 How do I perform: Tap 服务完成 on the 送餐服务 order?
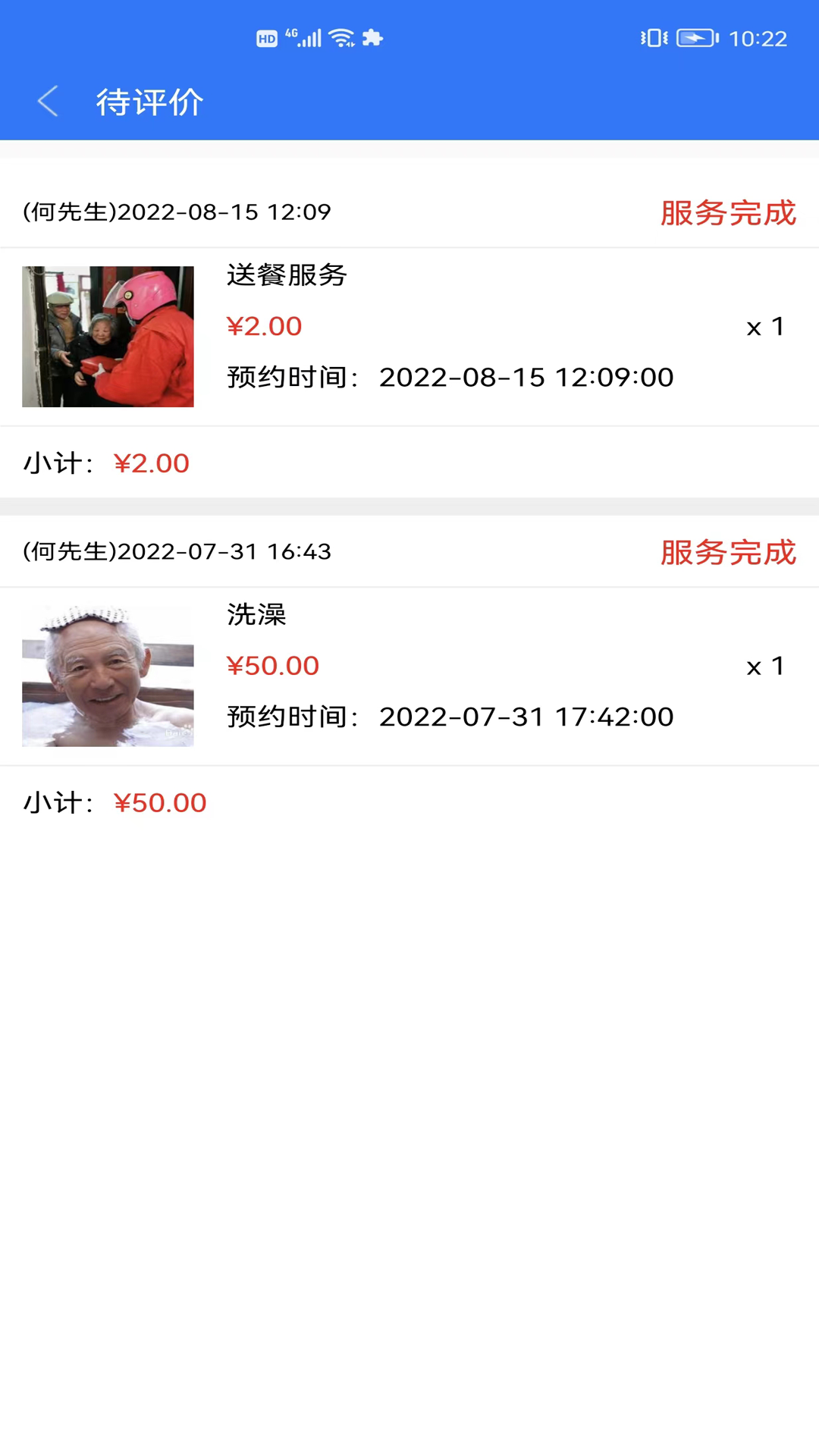coord(727,213)
